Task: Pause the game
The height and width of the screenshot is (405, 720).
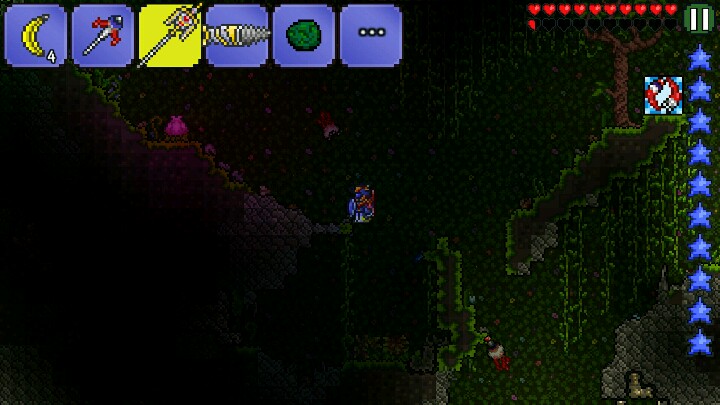Action: [x=698, y=17]
